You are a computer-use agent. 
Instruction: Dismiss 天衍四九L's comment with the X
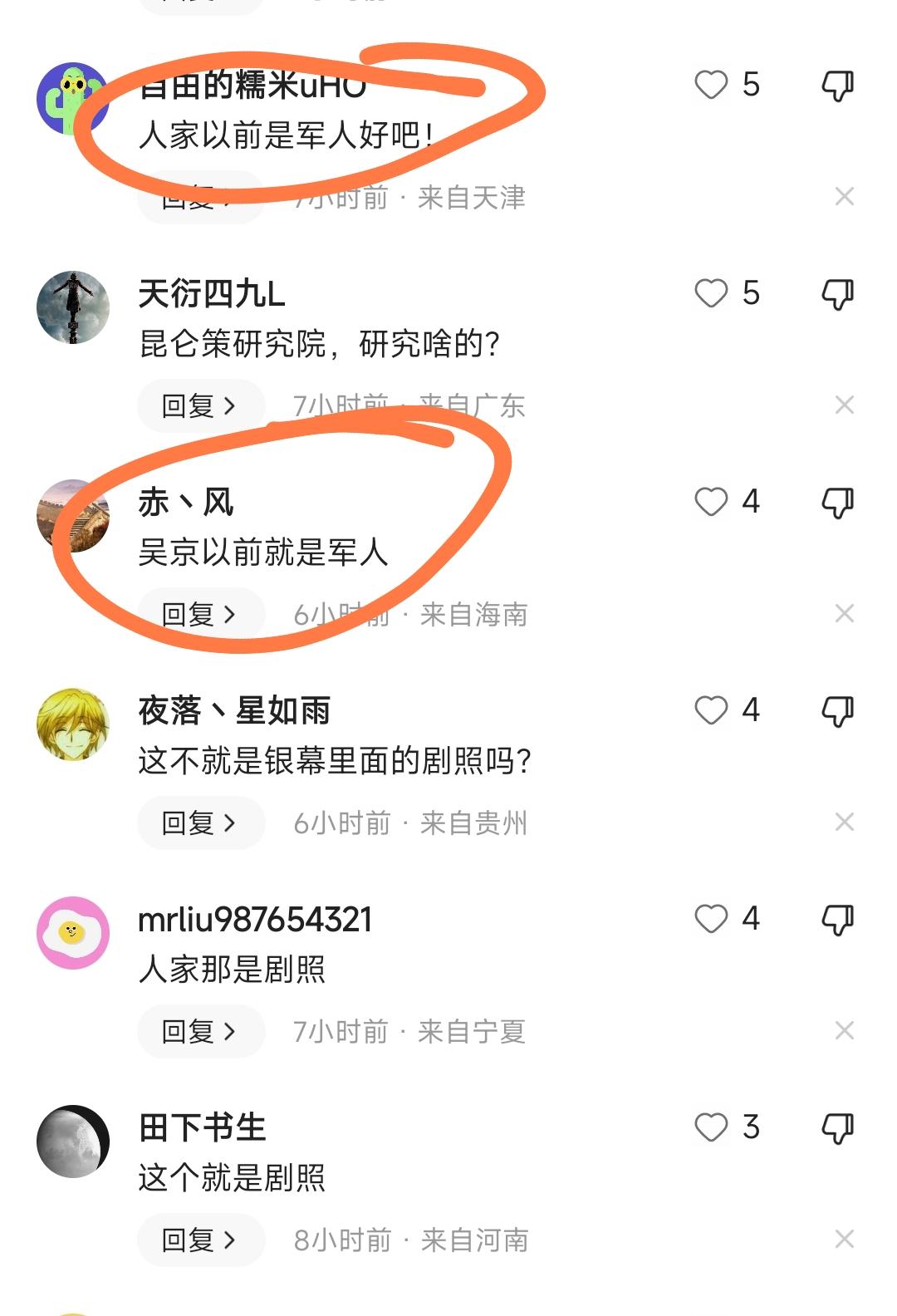click(845, 405)
